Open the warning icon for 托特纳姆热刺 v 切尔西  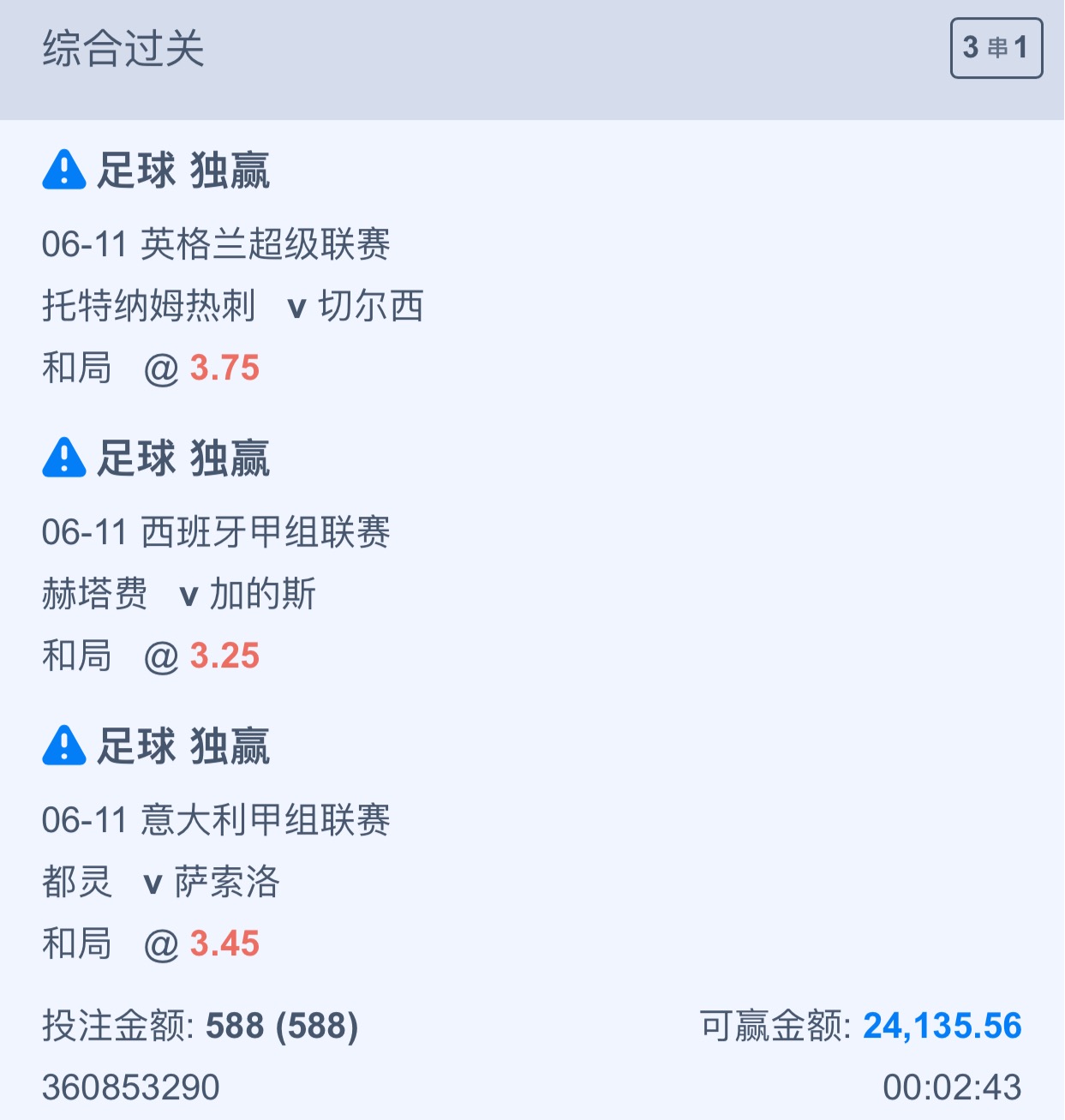click(64, 170)
